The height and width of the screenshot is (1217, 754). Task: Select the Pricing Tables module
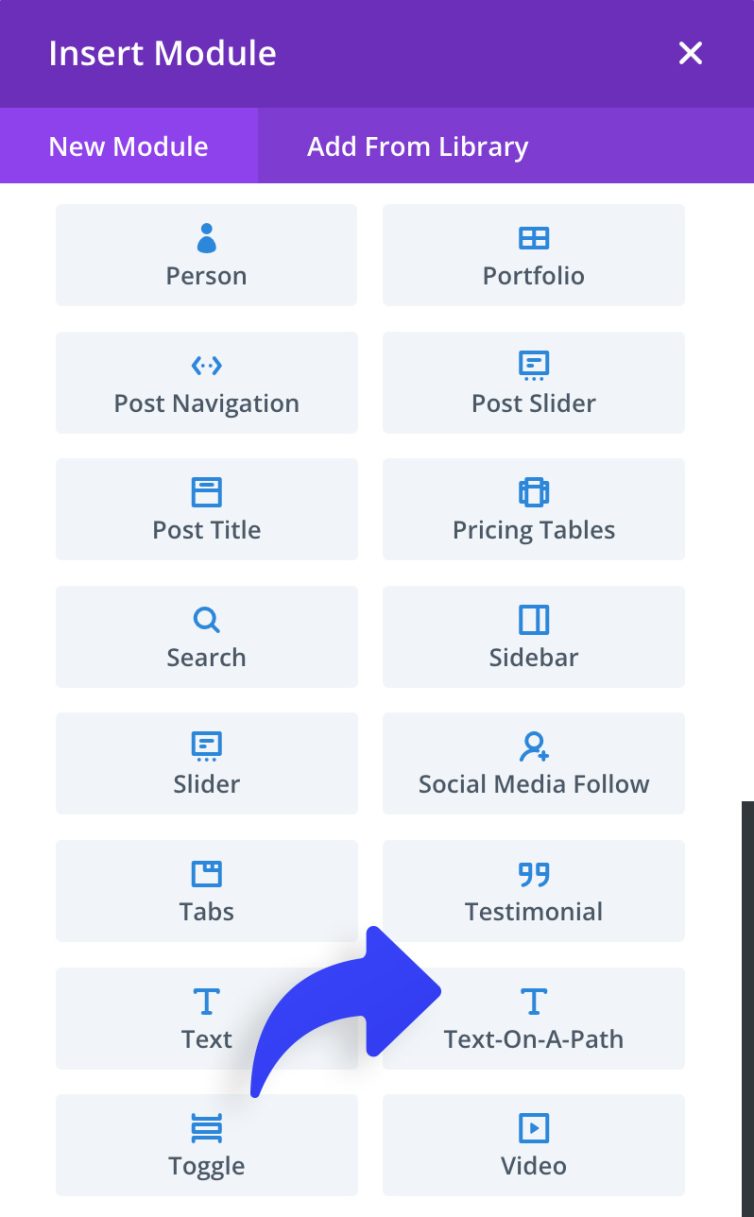[533, 509]
